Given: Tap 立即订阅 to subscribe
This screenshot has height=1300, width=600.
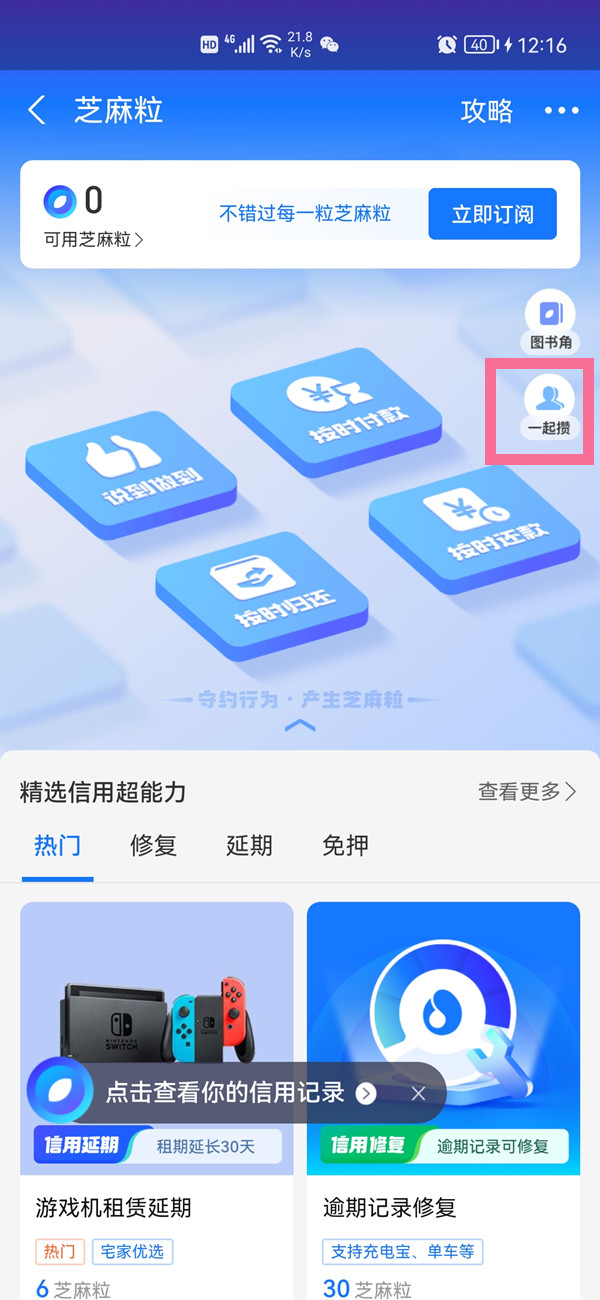Looking at the screenshot, I should tap(492, 214).
